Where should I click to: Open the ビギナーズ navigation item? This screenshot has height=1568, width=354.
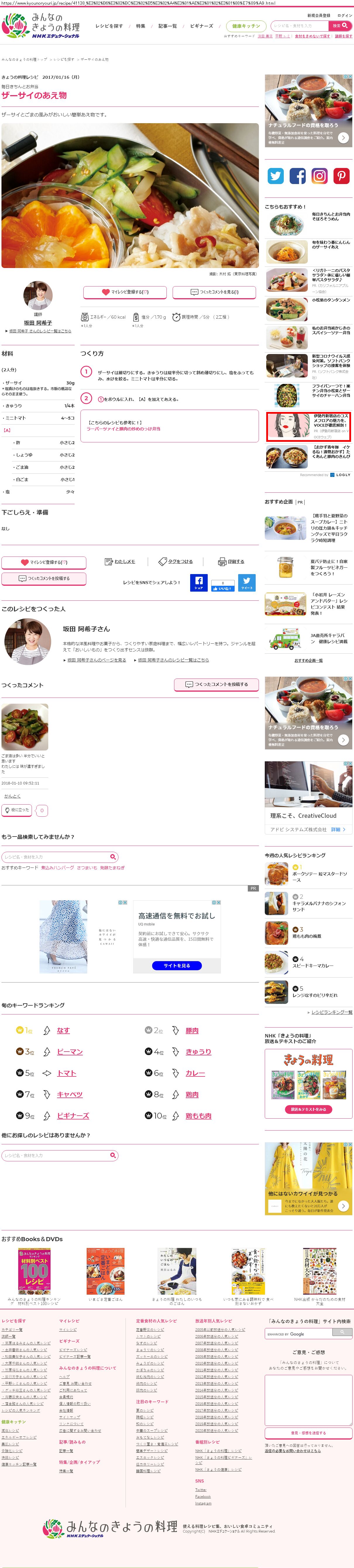pyautogui.click(x=201, y=26)
